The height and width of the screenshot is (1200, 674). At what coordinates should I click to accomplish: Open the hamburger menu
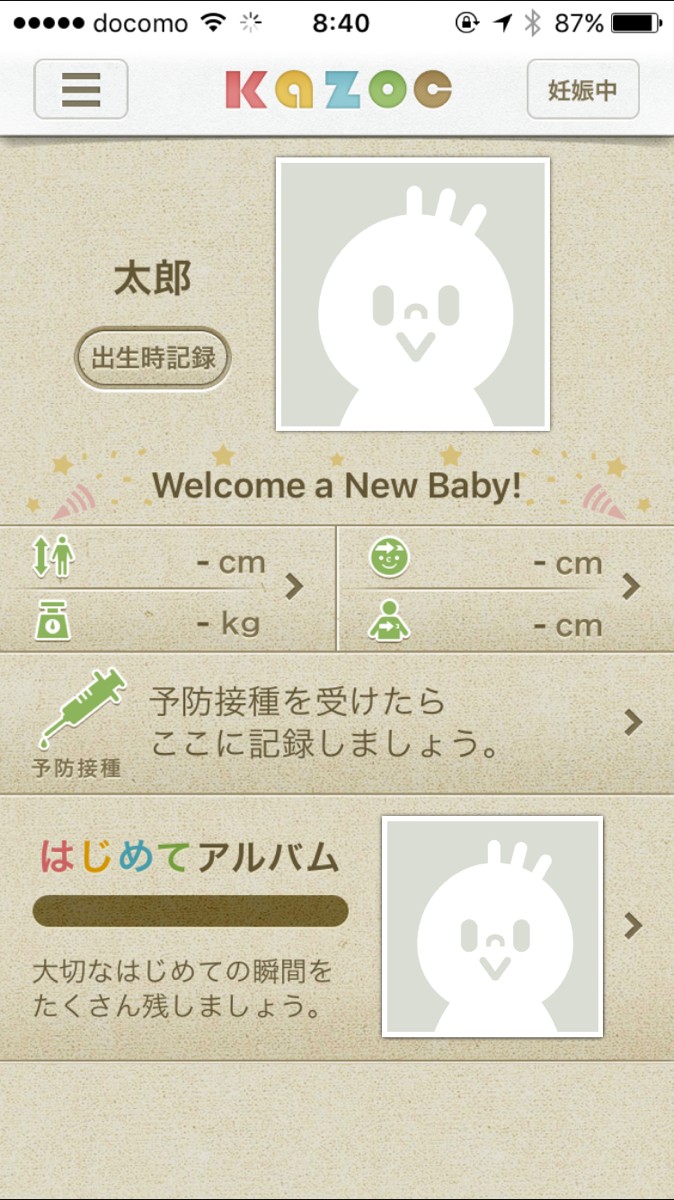[81, 89]
